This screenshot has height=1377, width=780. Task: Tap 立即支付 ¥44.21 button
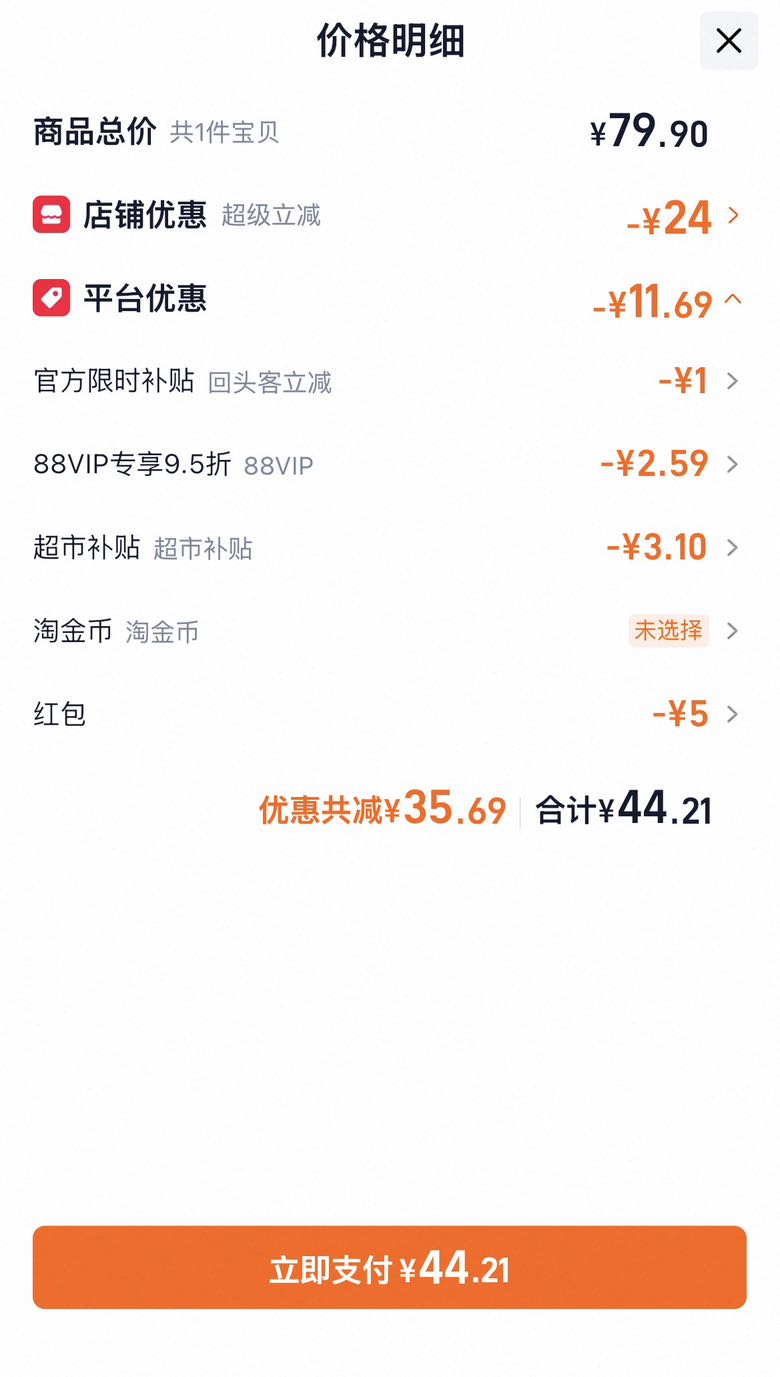click(389, 1267)
